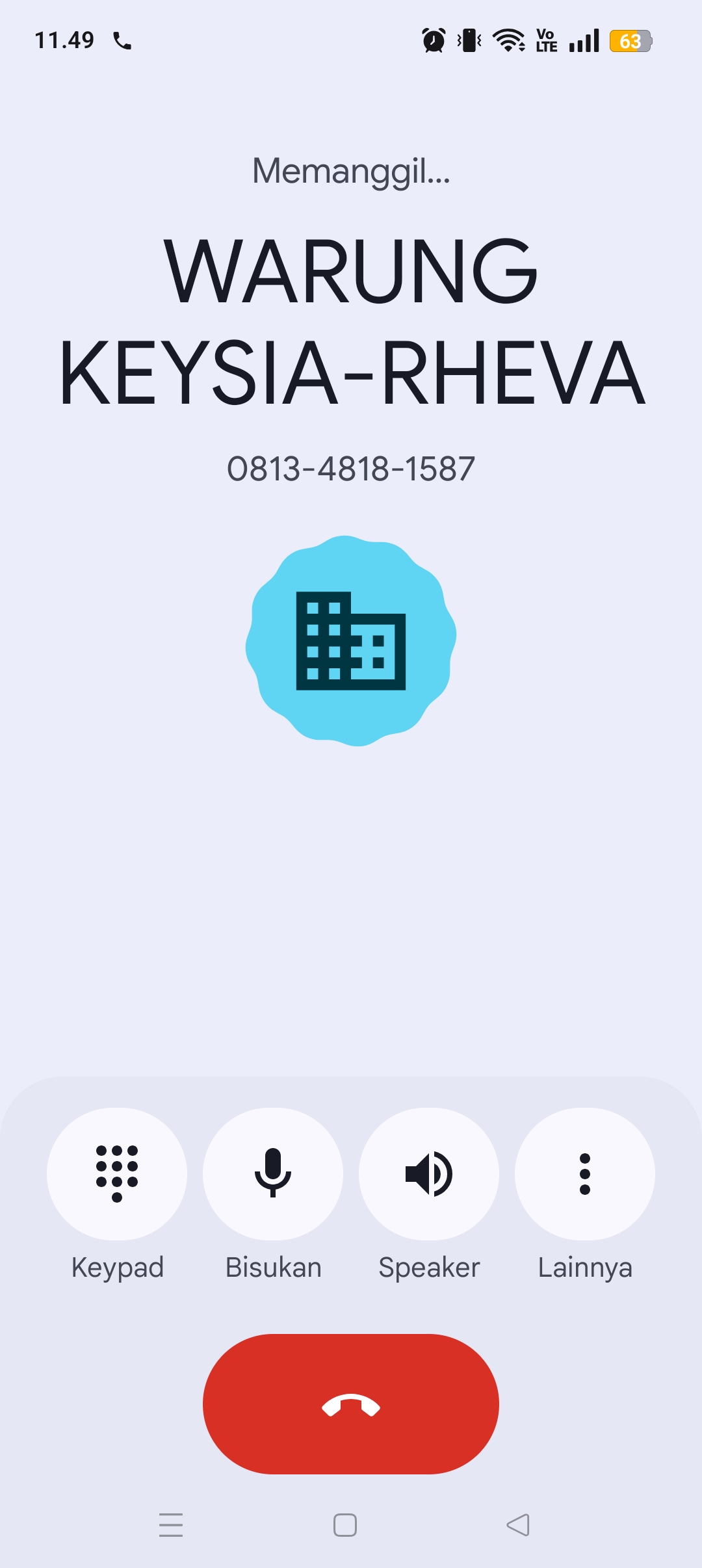Go to the home screen
The image size is (702, 1568).
coord(345,1525)
